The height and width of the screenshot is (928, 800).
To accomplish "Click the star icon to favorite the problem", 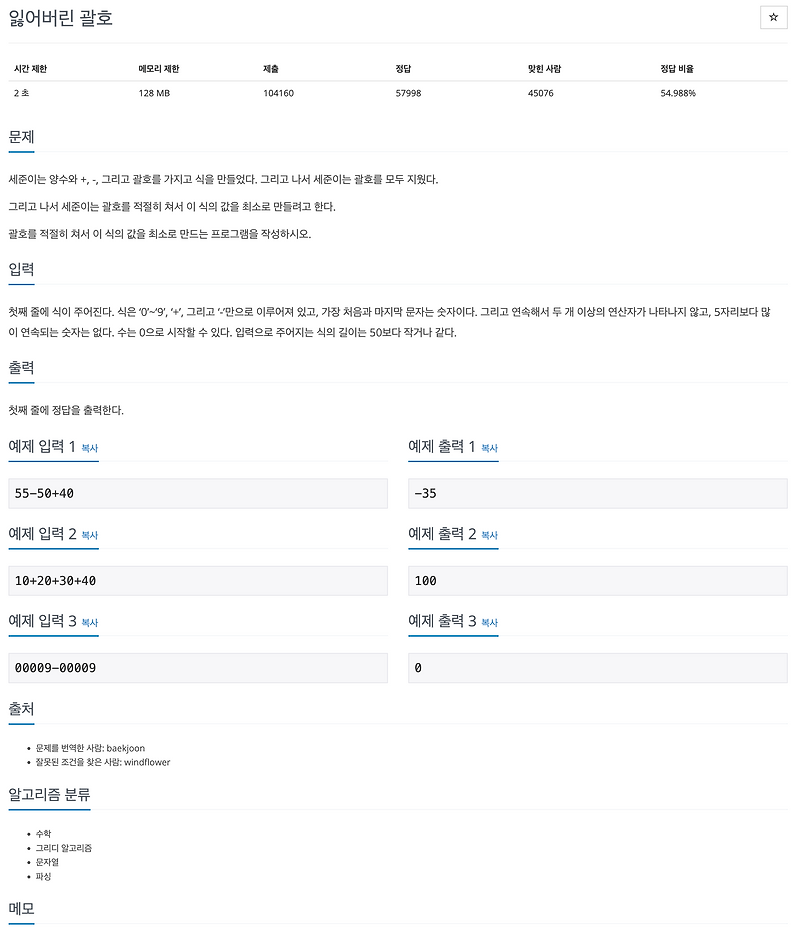I will [x=772, y=18].
